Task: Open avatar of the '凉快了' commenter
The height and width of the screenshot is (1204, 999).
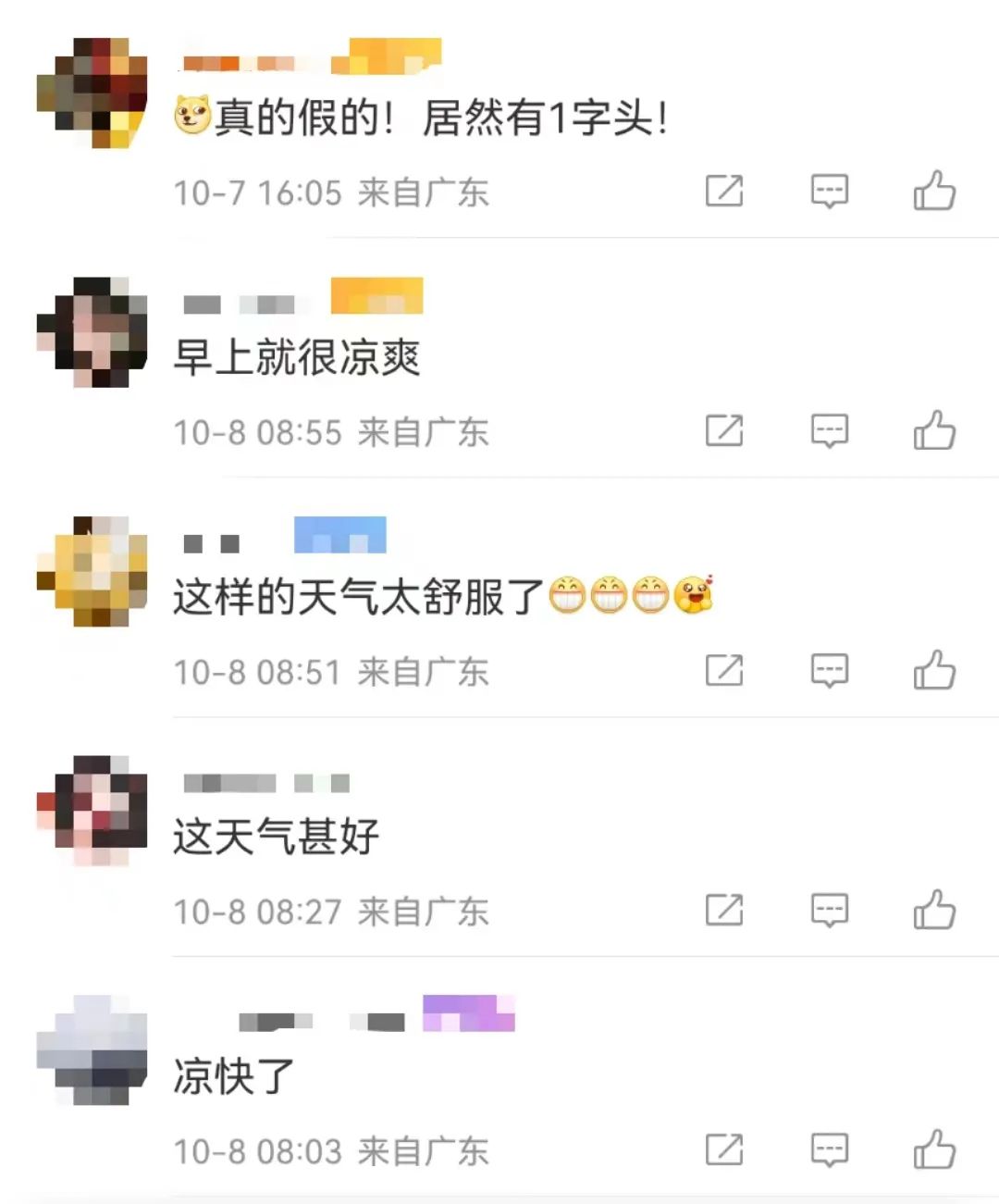Action: click(x=92, y=1050)
